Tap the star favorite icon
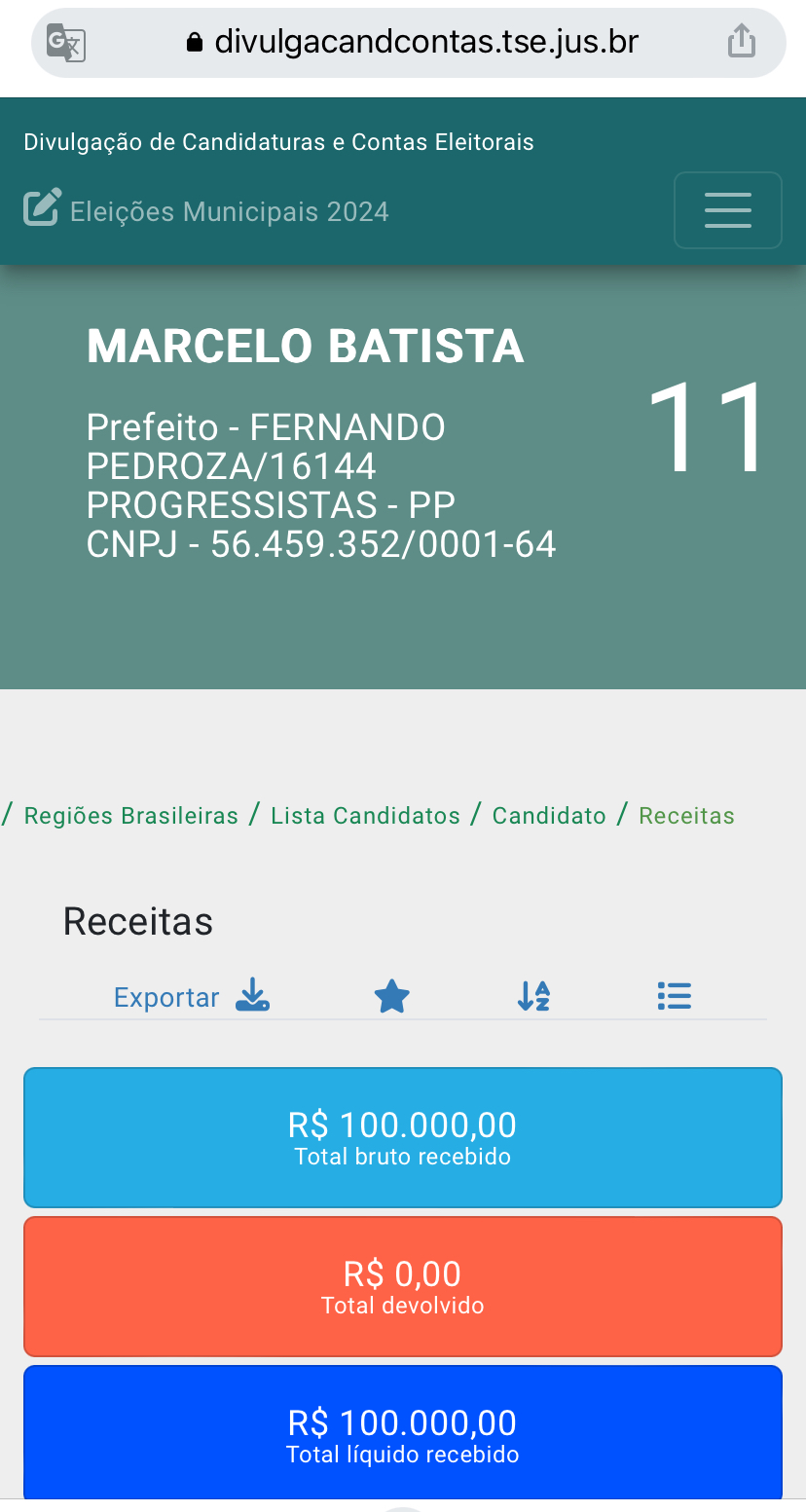806x1512 pixels. point(391,996)
